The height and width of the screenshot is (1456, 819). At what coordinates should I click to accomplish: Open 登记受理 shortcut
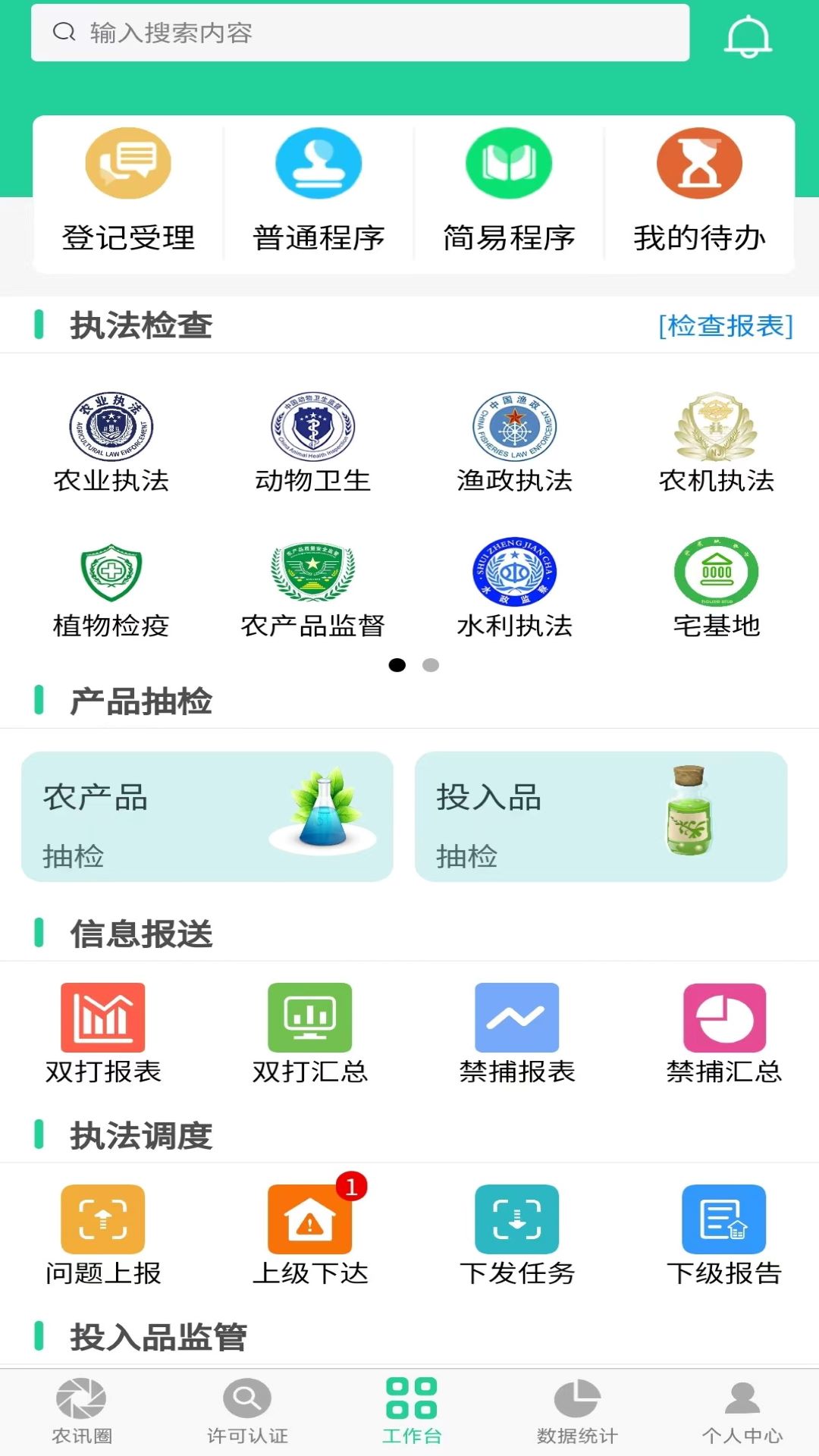pyautogui.click(x=128, y=191)
